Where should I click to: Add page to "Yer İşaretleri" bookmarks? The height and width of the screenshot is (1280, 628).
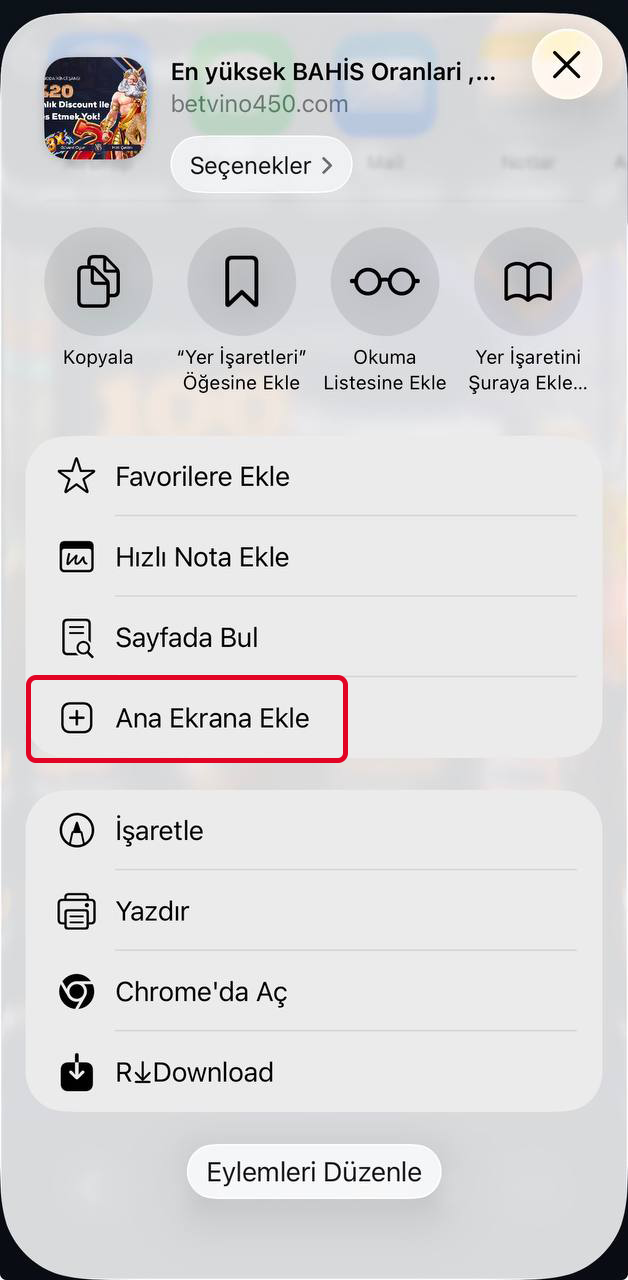pos(241,282)
